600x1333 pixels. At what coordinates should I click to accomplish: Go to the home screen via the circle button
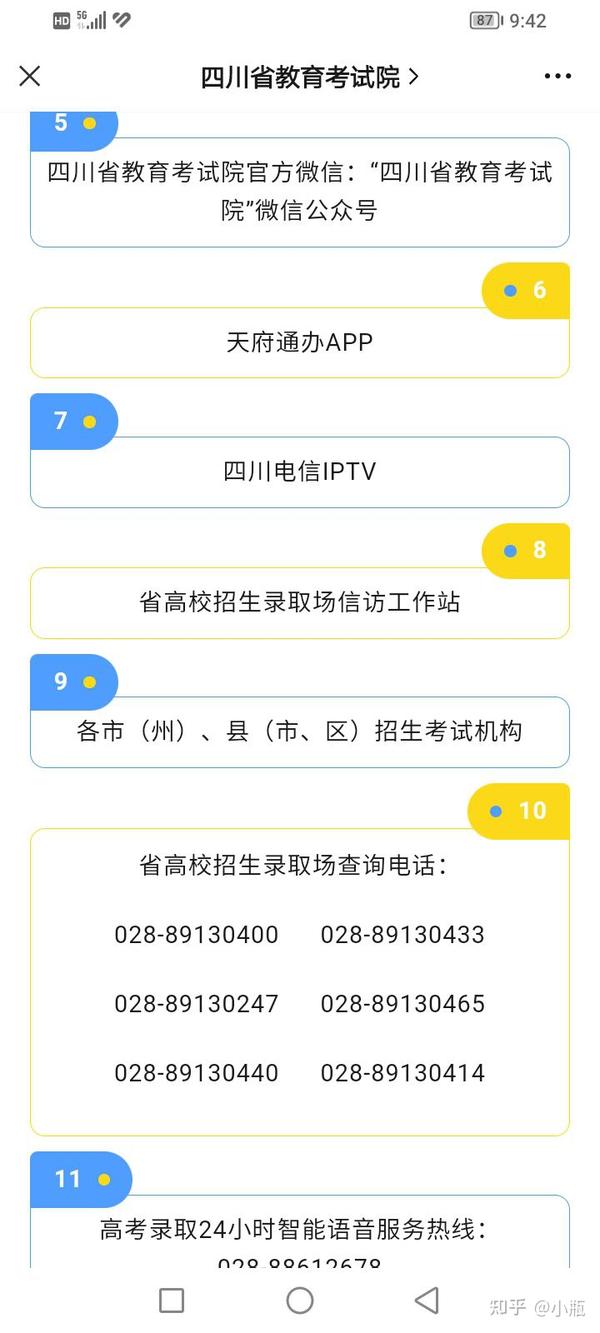pyautogui.click(x=300, y=1299)
